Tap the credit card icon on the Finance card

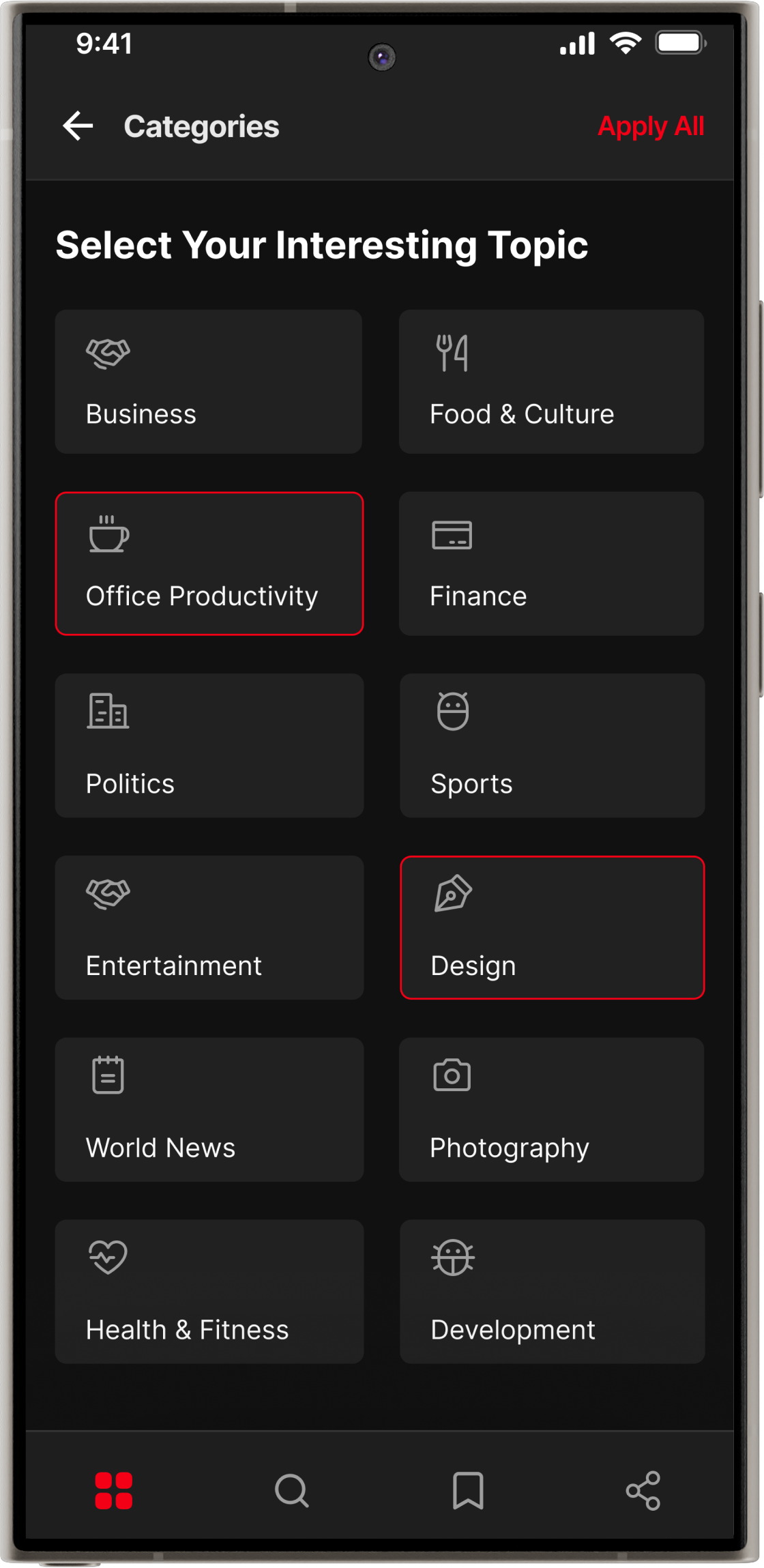452,535
